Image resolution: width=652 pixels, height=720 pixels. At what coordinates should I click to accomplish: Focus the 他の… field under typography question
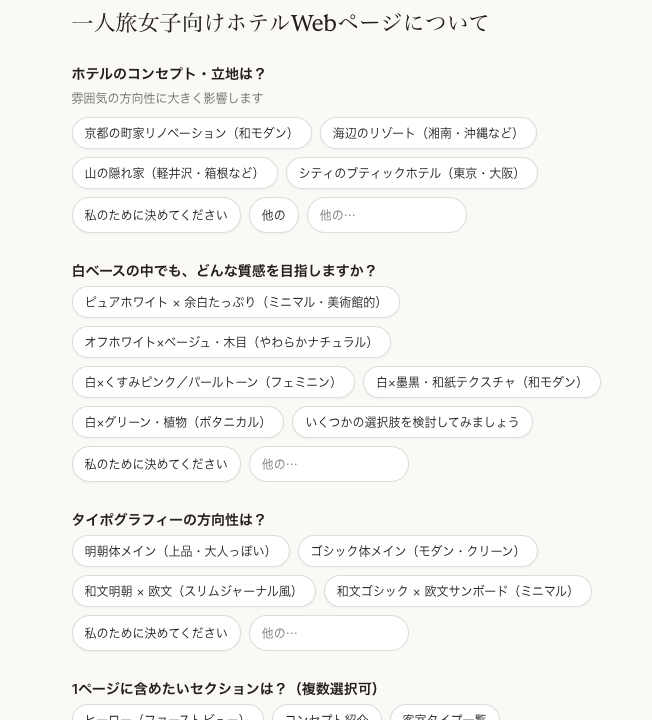pyautogui.click(x=329, y=633)
